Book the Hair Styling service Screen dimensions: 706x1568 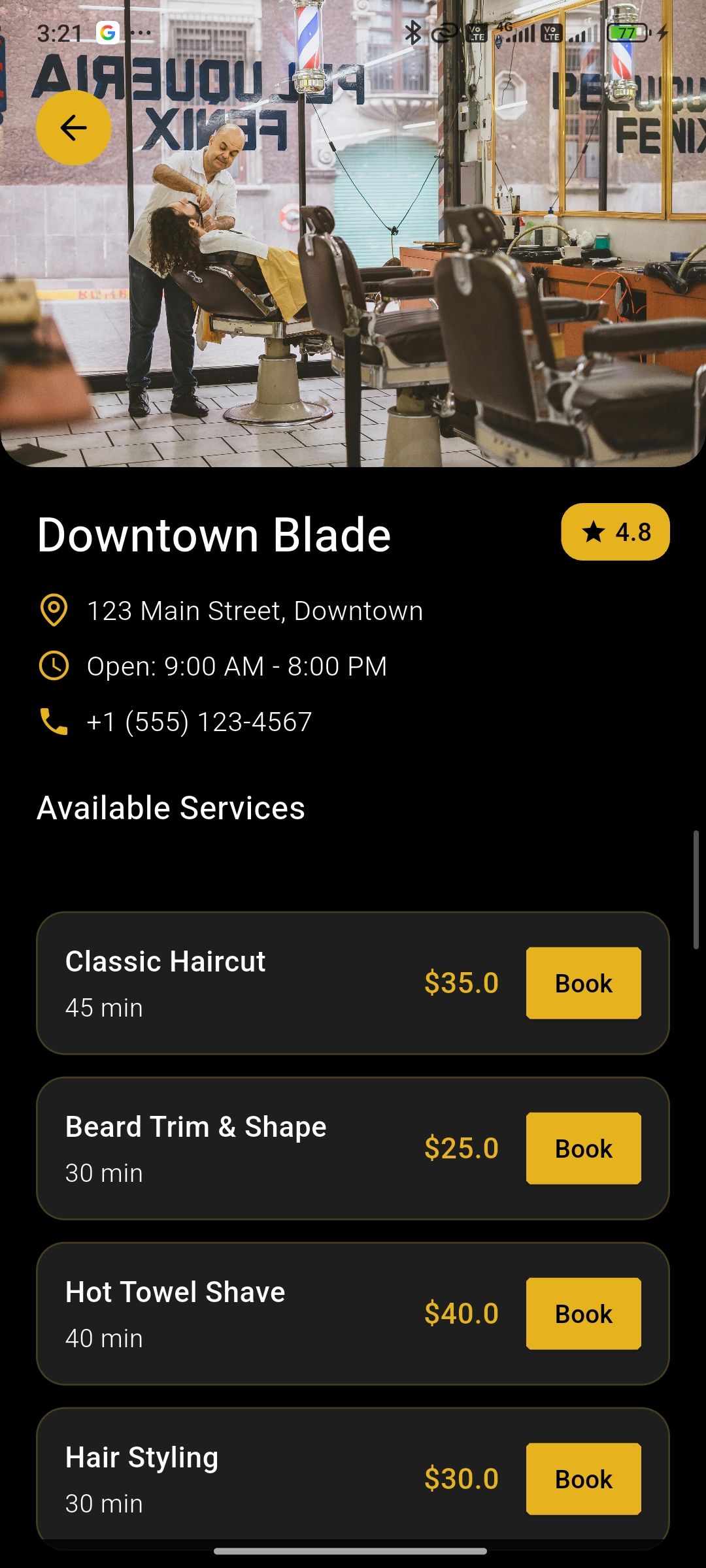[x=583, y=1478]
